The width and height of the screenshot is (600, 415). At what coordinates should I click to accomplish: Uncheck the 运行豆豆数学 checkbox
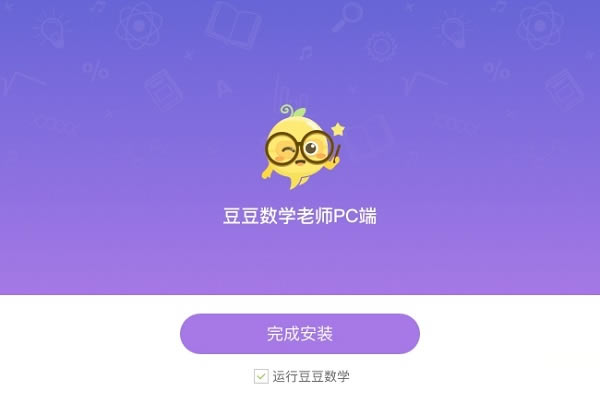point(261,376)
